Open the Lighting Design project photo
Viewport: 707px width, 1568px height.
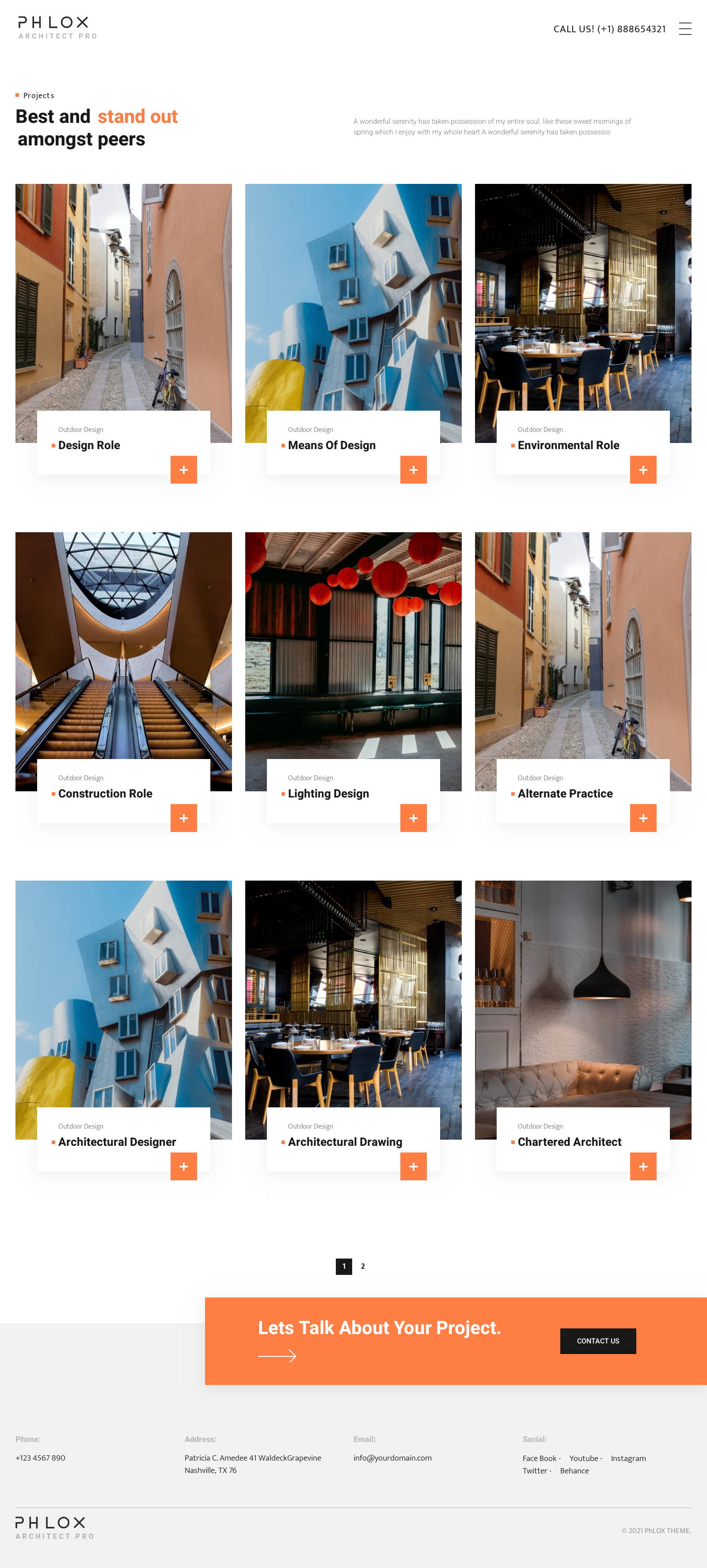(353, 645)
